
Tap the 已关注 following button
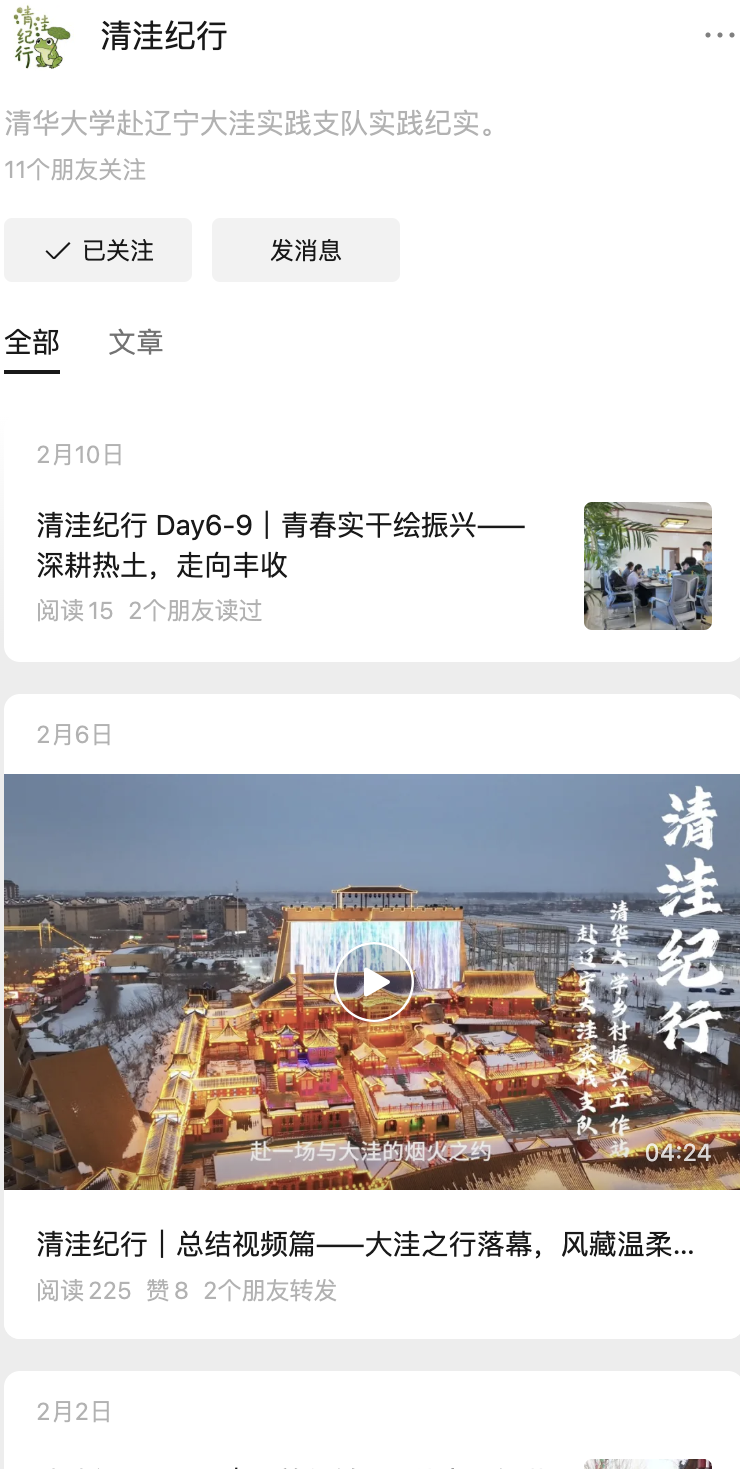98,250
